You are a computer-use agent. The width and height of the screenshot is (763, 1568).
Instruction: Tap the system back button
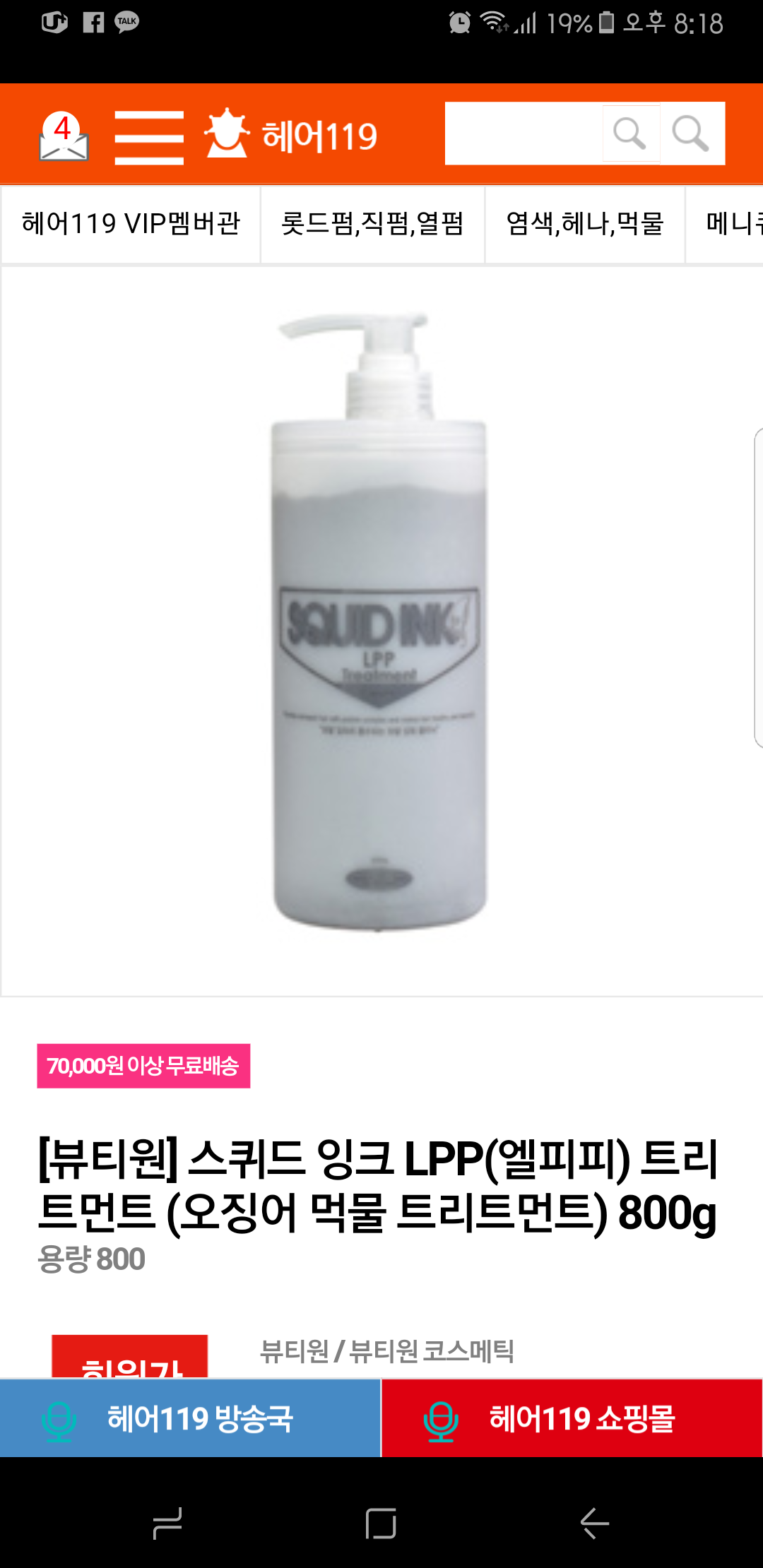pyautogui.click(x=594, y=1523)
